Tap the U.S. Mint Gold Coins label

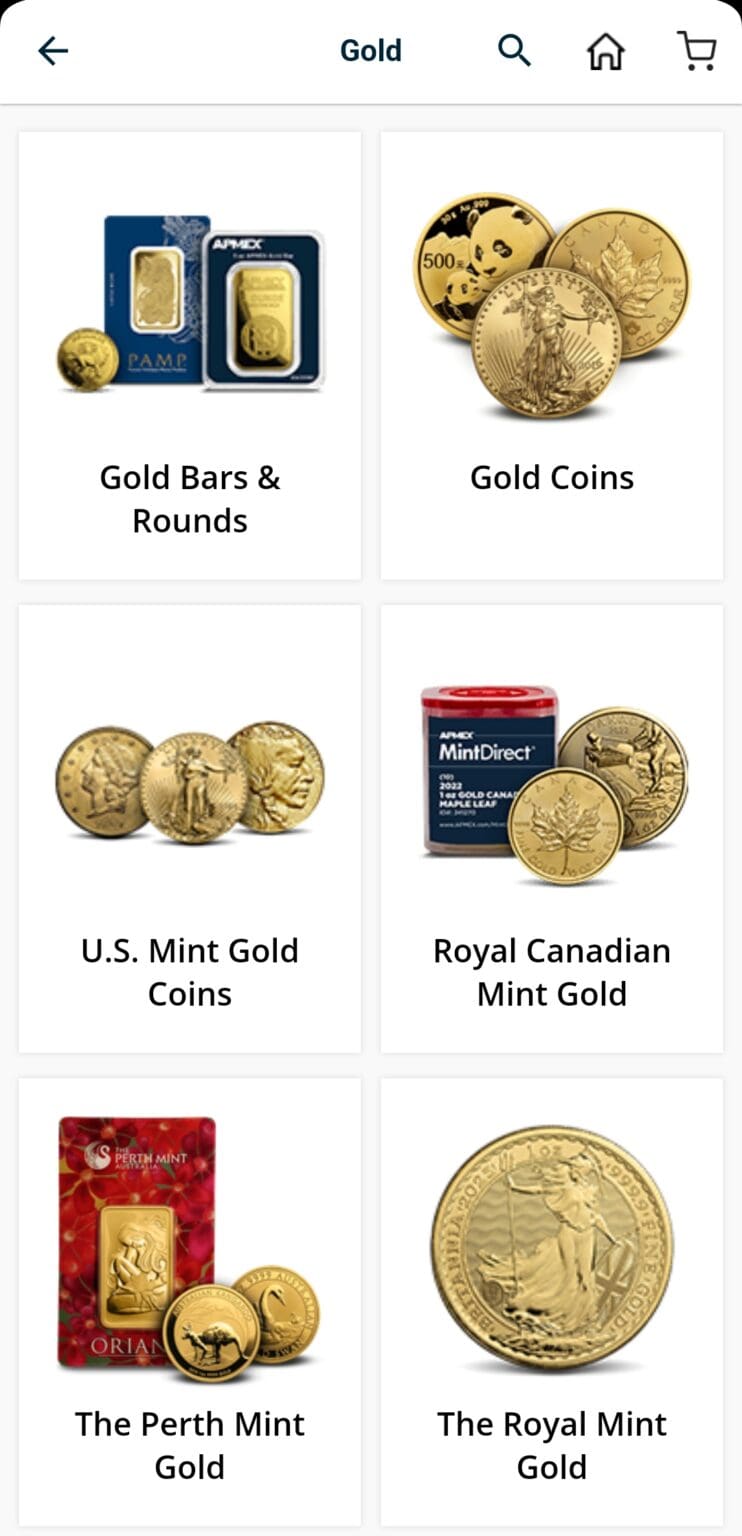click(x=189, y=971)
